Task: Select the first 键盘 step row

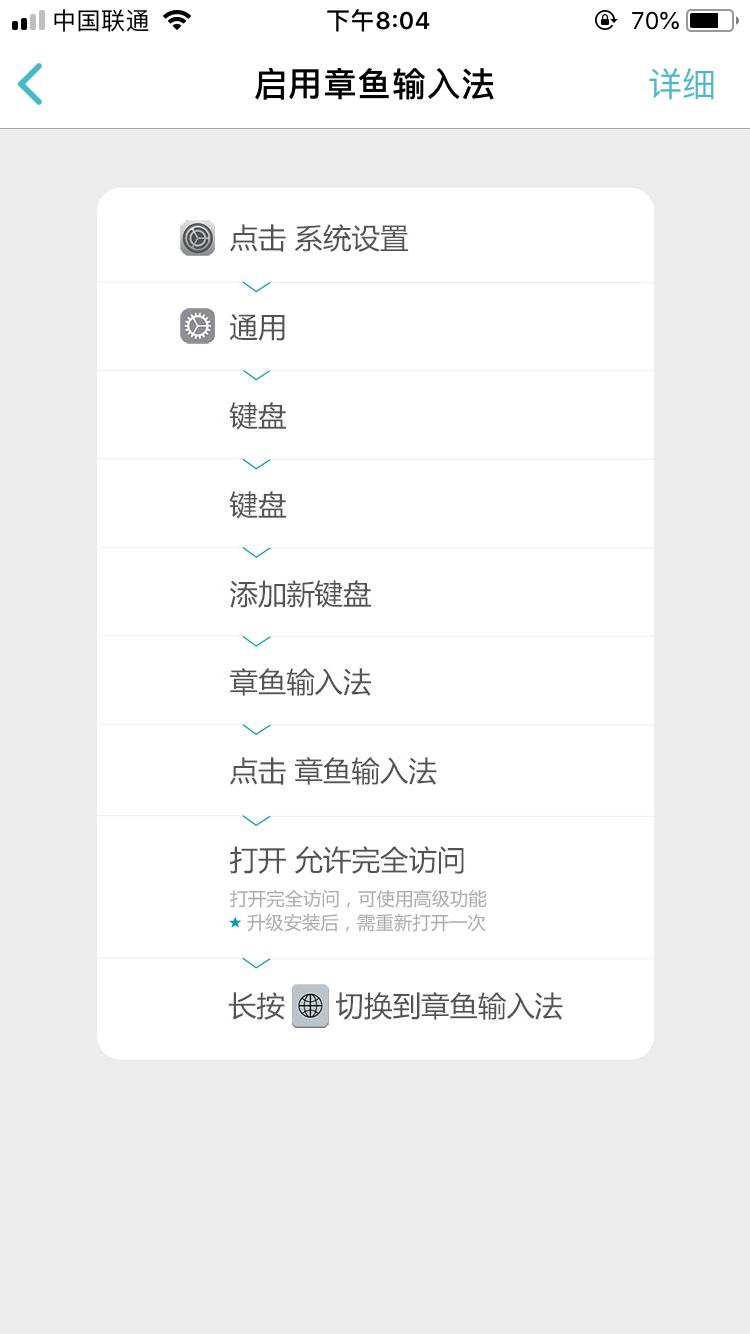Action: point(258,415)
